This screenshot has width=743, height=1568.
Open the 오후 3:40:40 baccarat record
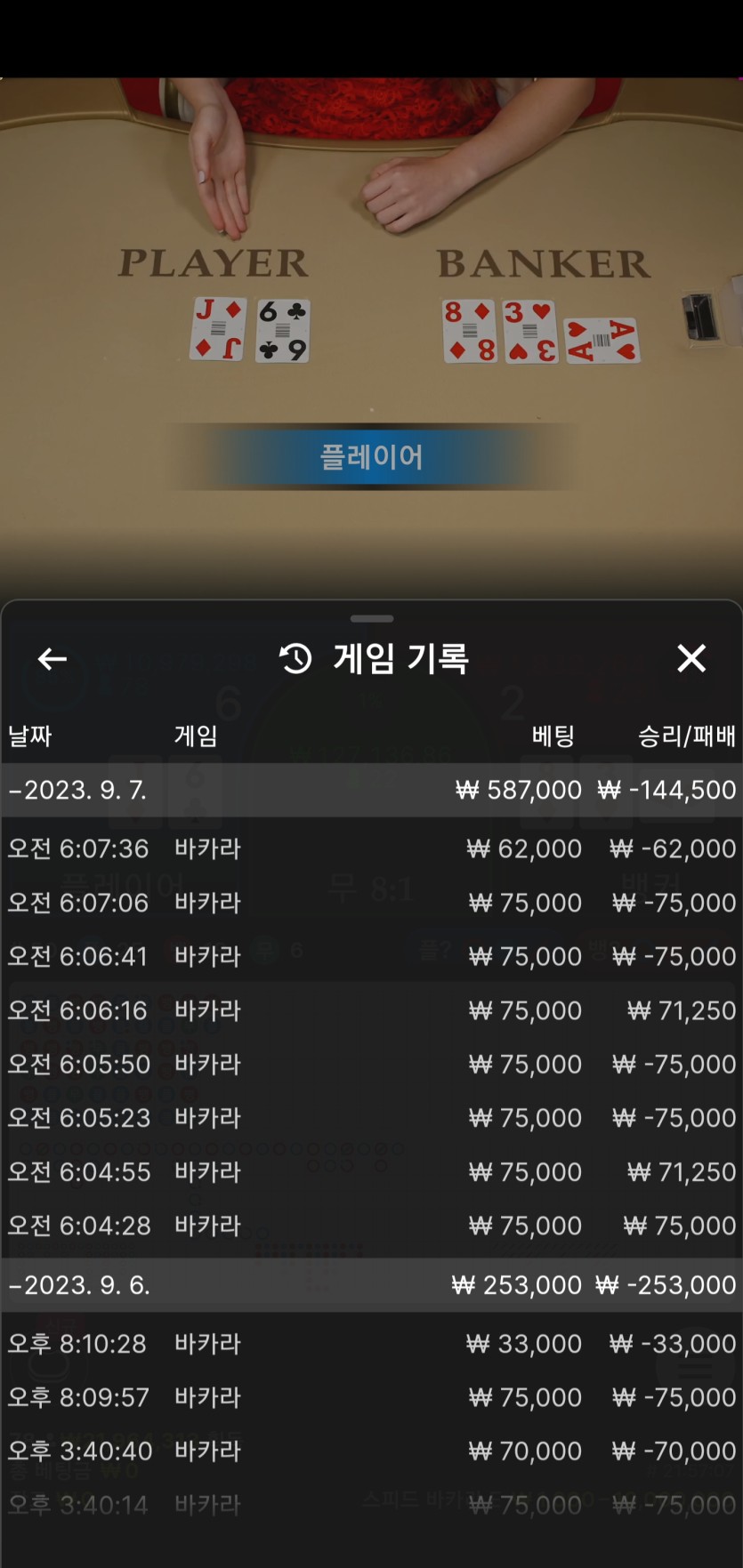[371, 1451]
